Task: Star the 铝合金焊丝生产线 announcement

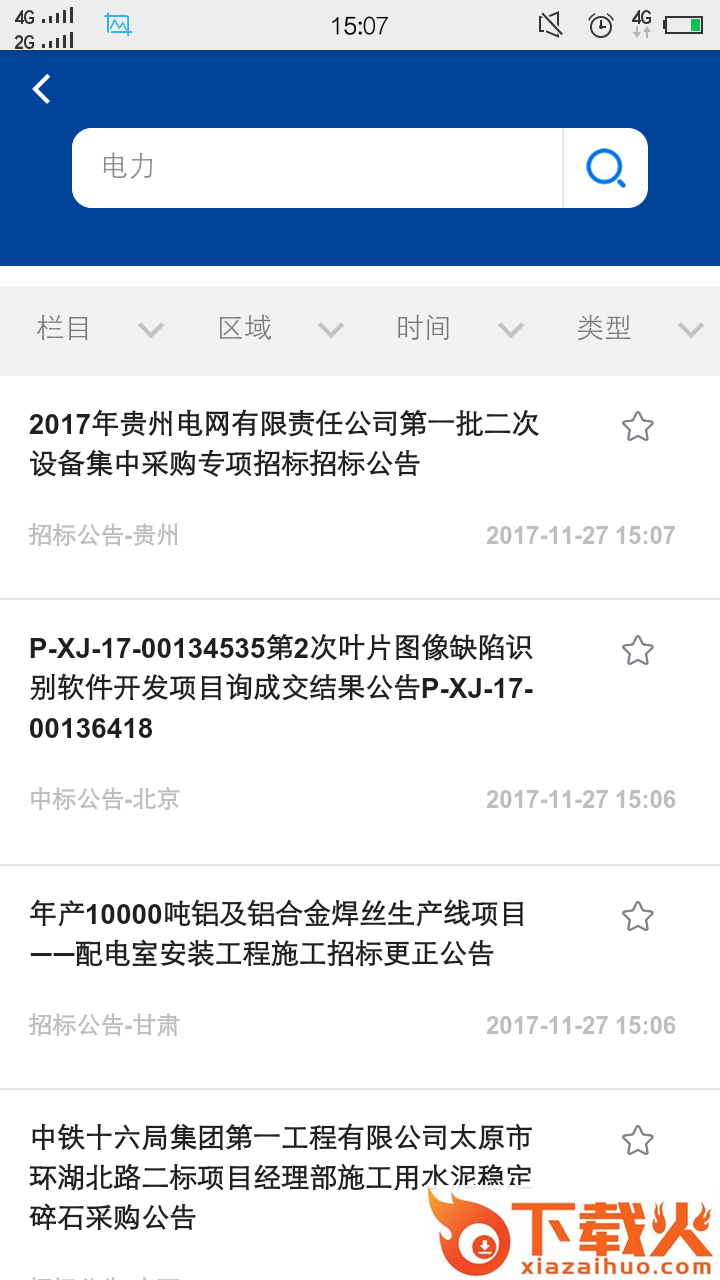Action: pyautogui.click(x=638, y=917)
